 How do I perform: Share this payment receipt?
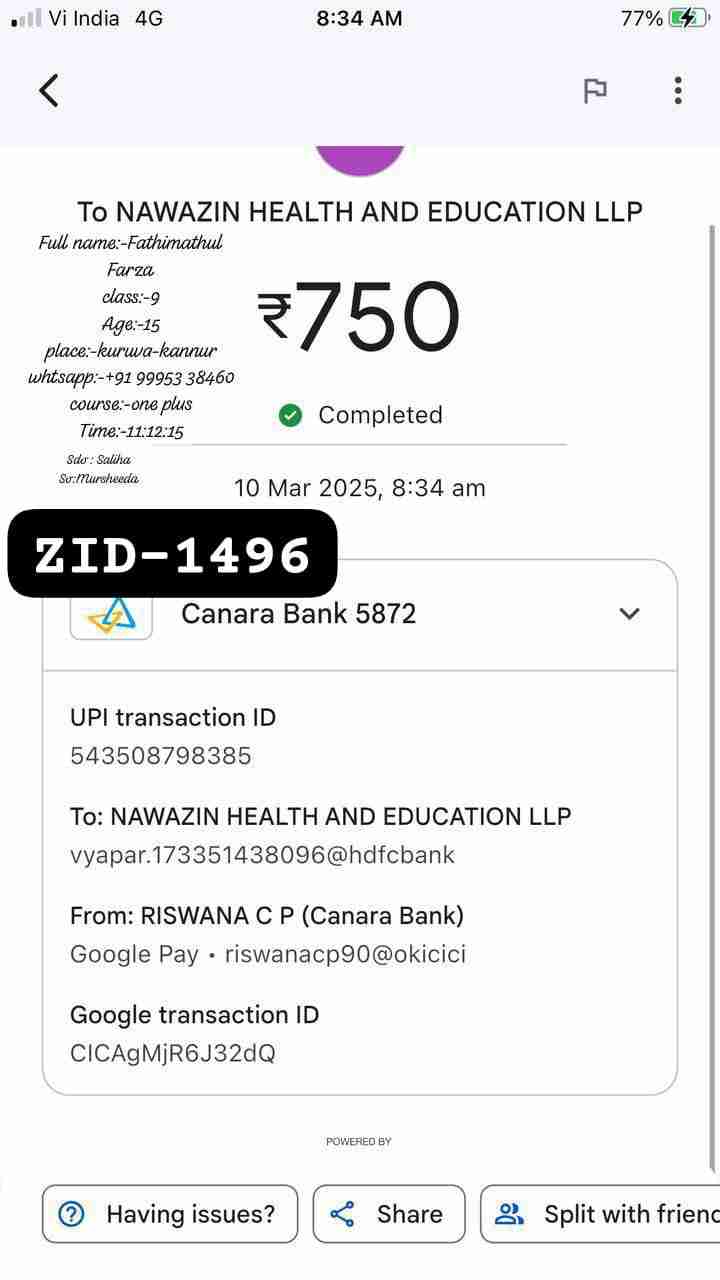click(389, 1214)
